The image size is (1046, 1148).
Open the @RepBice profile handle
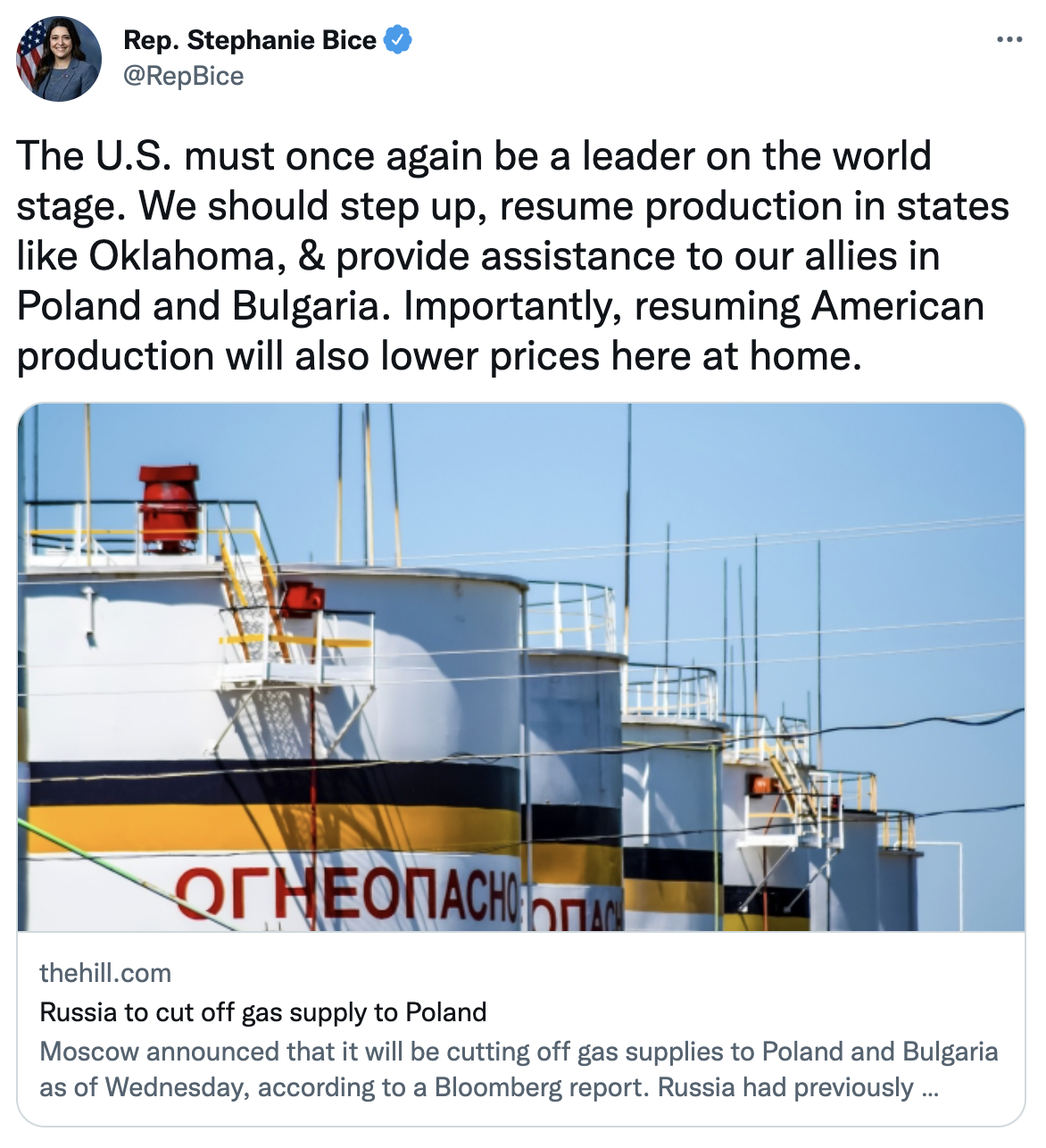point(183,76)
